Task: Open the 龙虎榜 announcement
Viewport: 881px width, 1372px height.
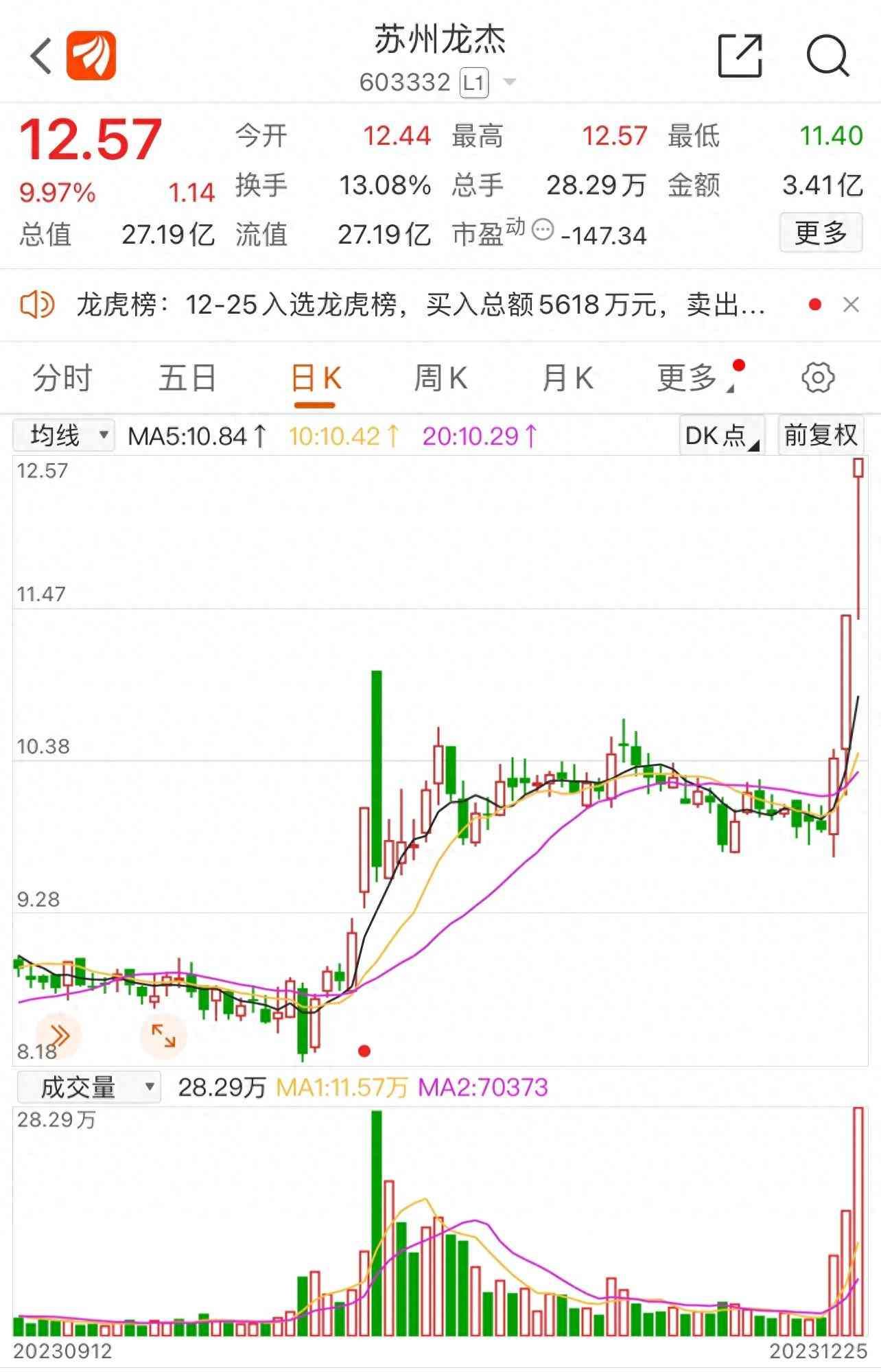Action: (419, 305)
